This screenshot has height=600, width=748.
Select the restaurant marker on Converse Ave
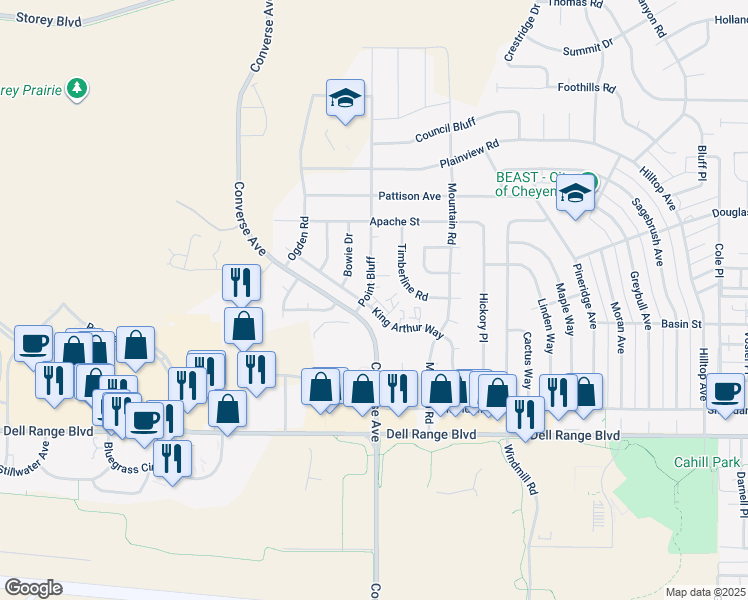point(241,283)
